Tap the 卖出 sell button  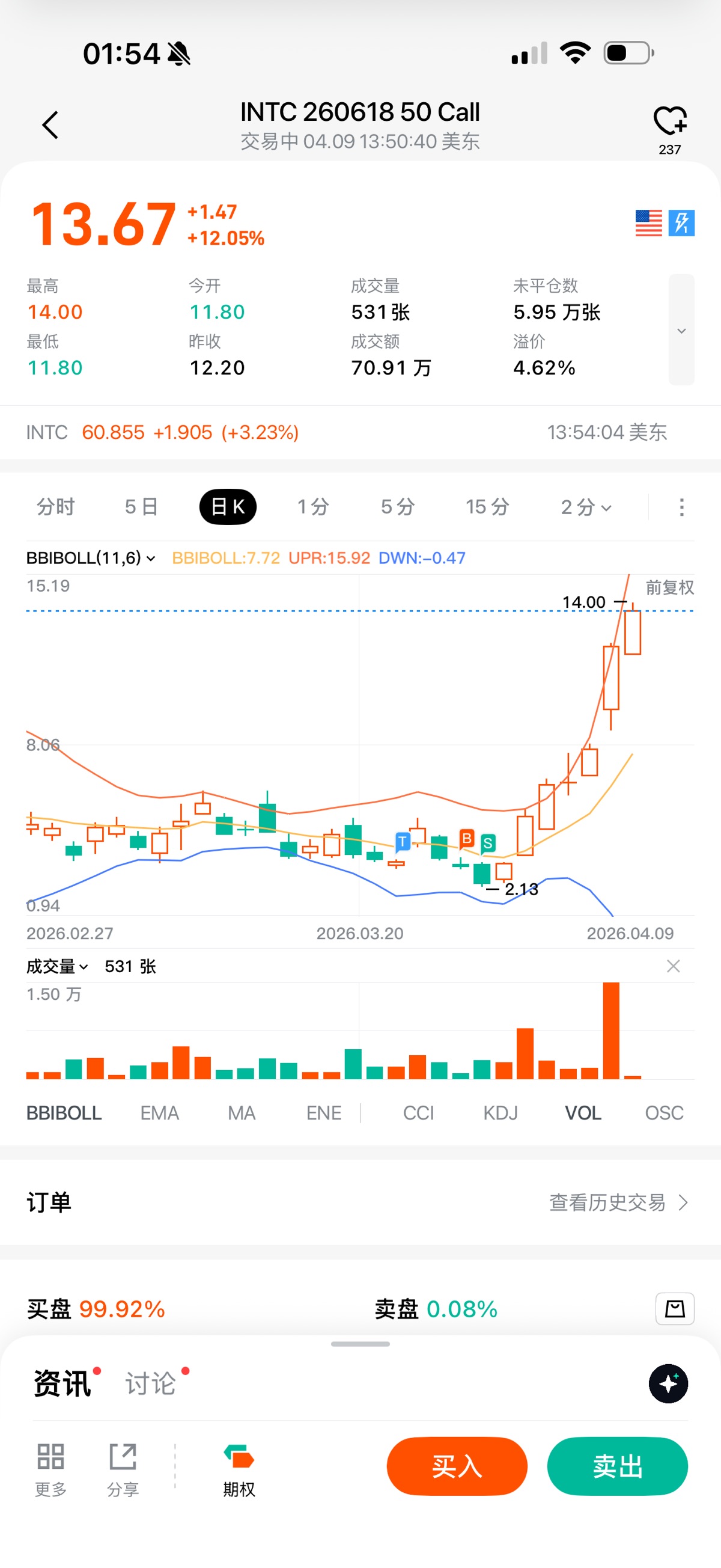point(617,1466)
